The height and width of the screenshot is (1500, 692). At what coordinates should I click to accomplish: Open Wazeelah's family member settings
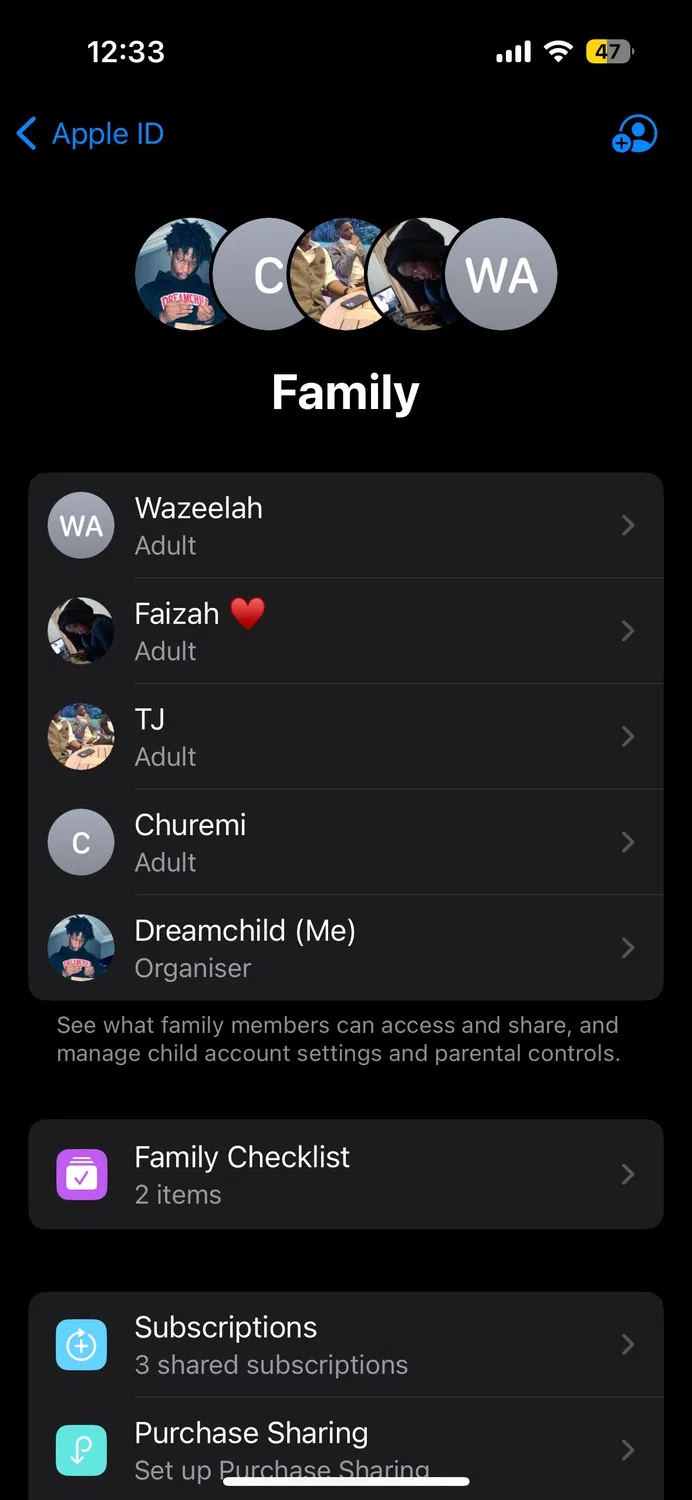[345, 526]
